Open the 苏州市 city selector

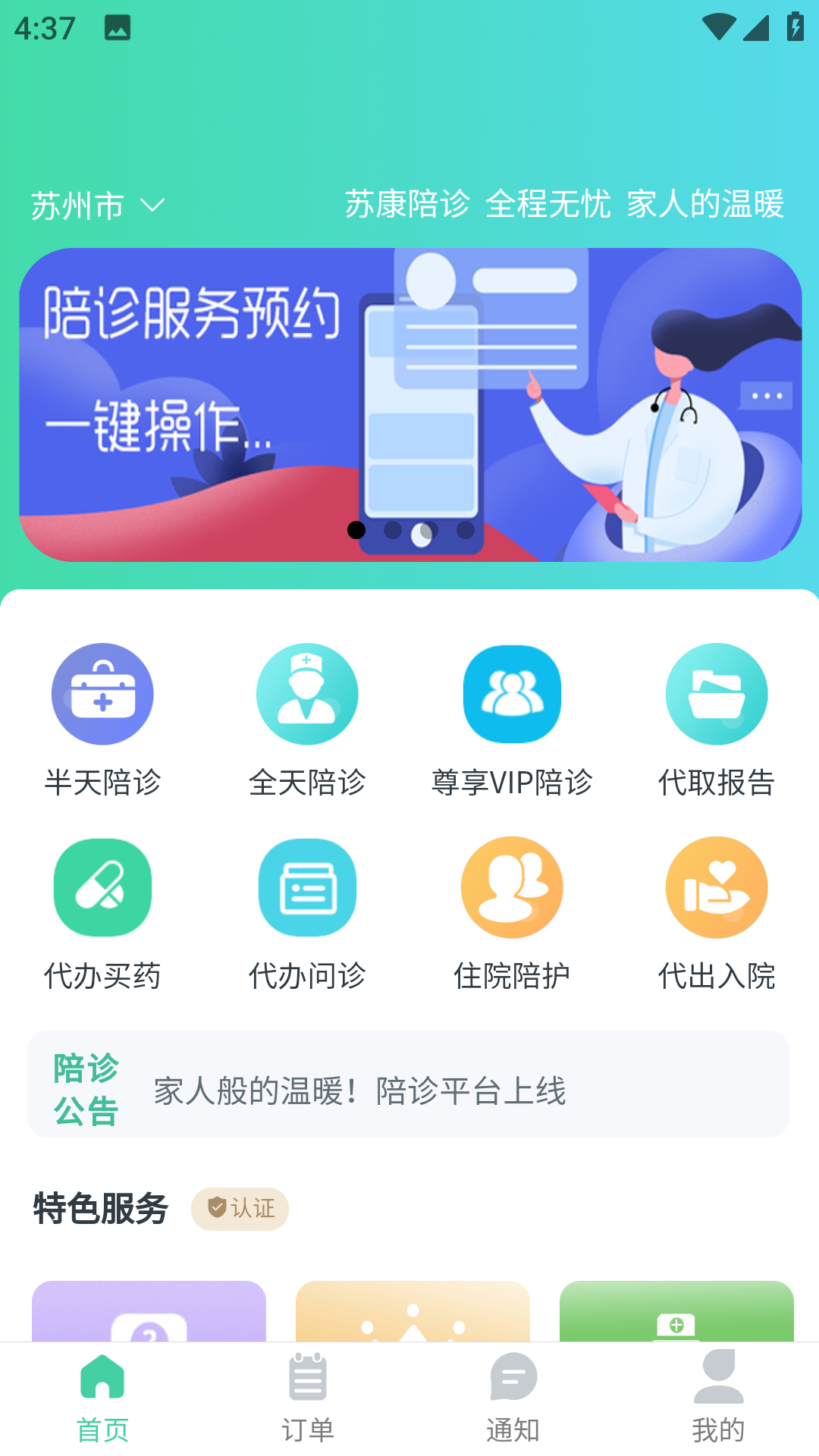[x=97, y=206]
